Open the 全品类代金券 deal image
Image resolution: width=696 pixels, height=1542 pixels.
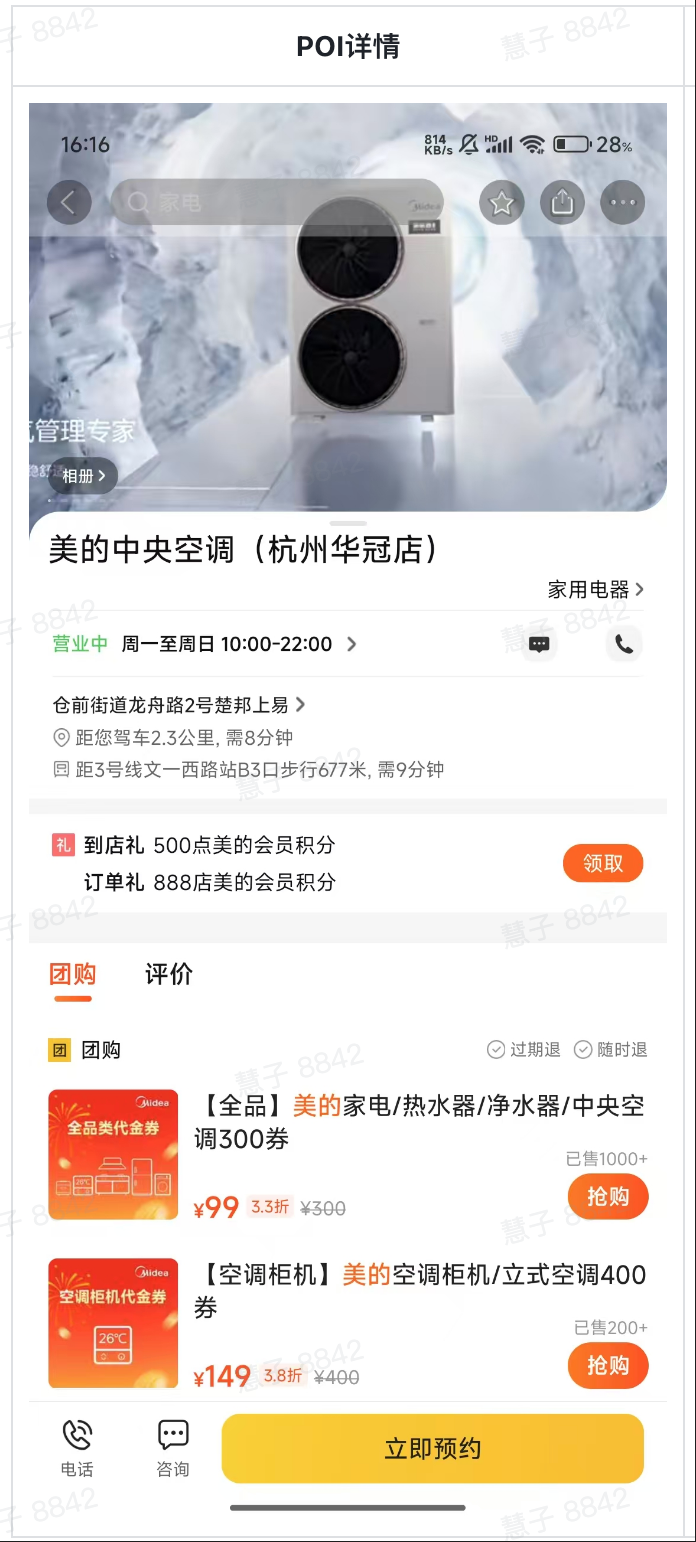pos(113,1154)
